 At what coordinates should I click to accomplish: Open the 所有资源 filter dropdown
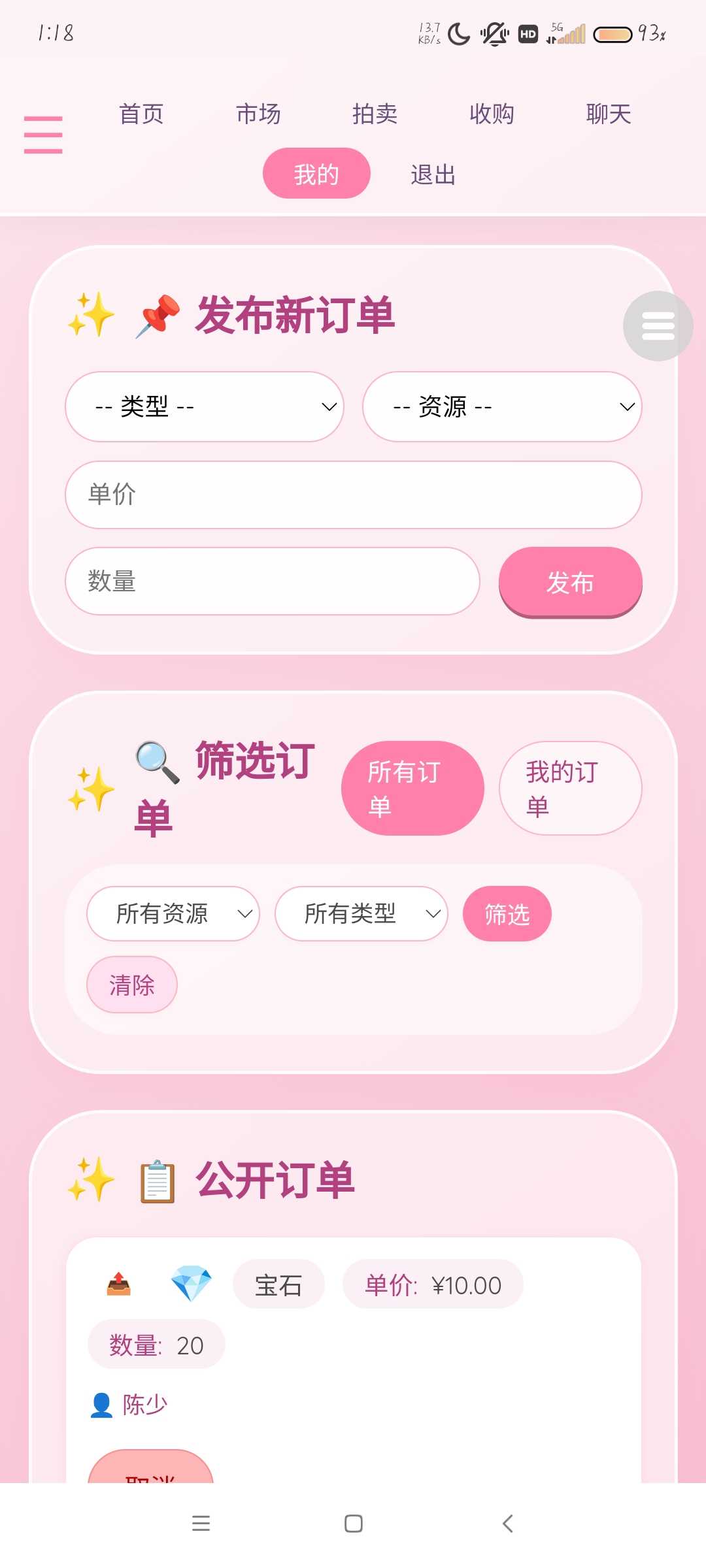pos(173,913)
